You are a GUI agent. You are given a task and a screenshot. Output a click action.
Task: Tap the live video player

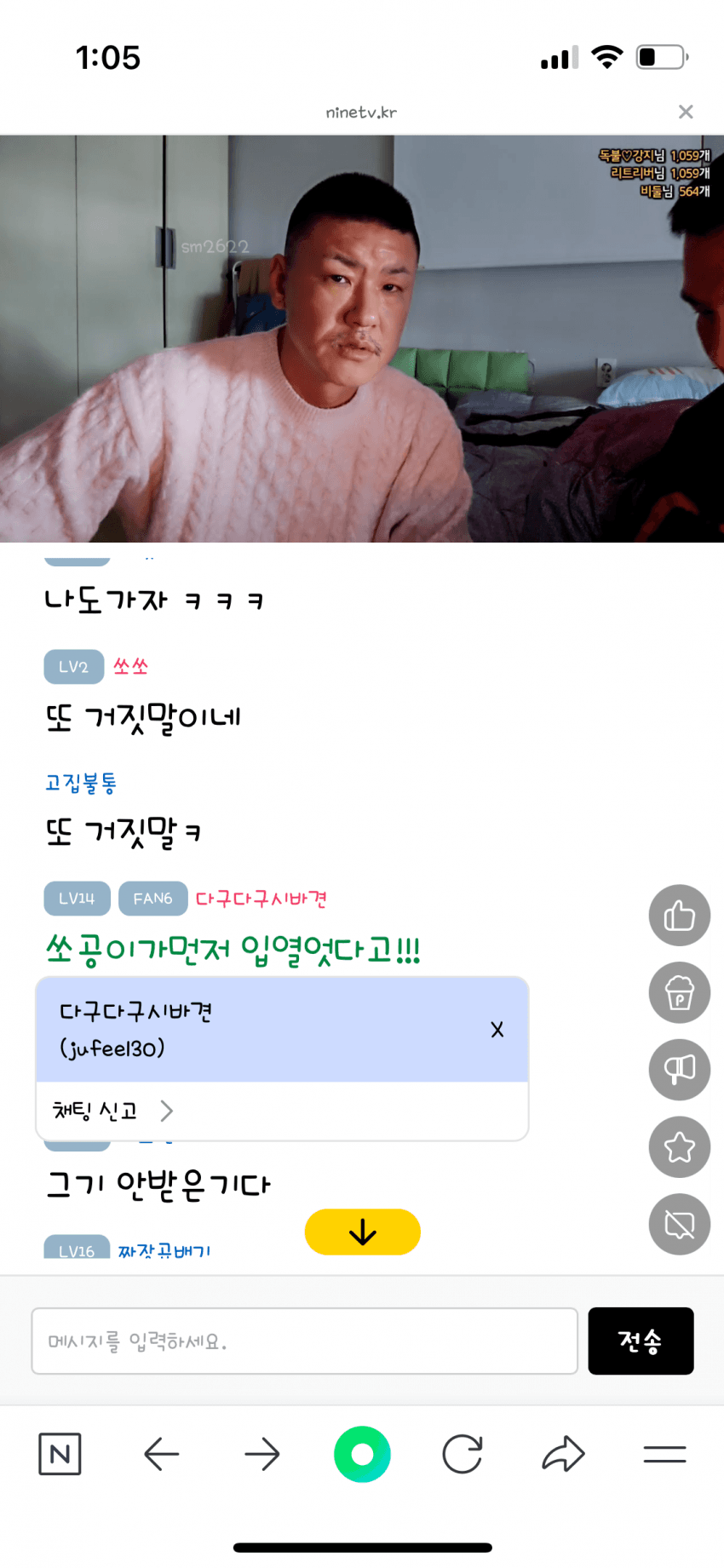362,338
